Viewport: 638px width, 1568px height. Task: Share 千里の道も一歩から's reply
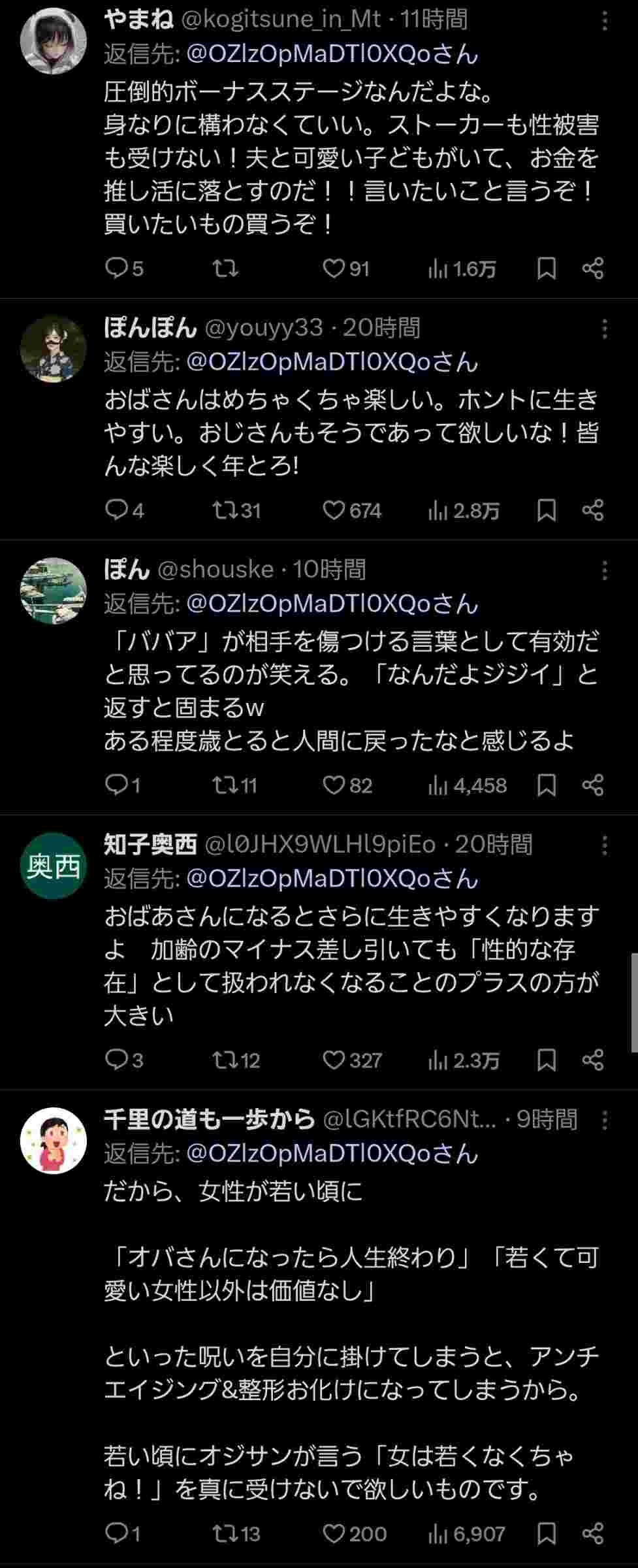[592, 1534]
